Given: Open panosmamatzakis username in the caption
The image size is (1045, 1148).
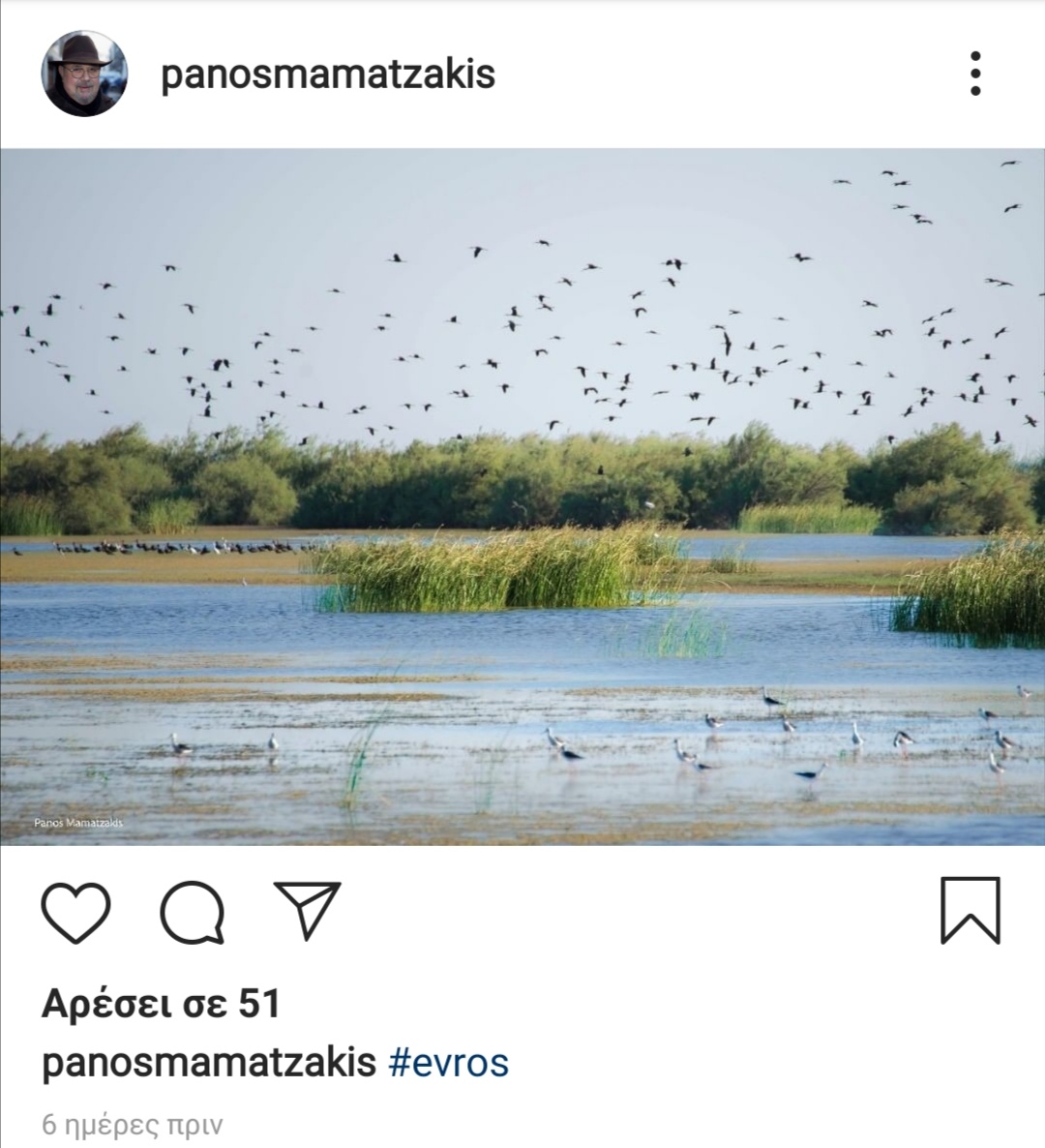Looking at the screenshot, I should (x=208, y=1063).
